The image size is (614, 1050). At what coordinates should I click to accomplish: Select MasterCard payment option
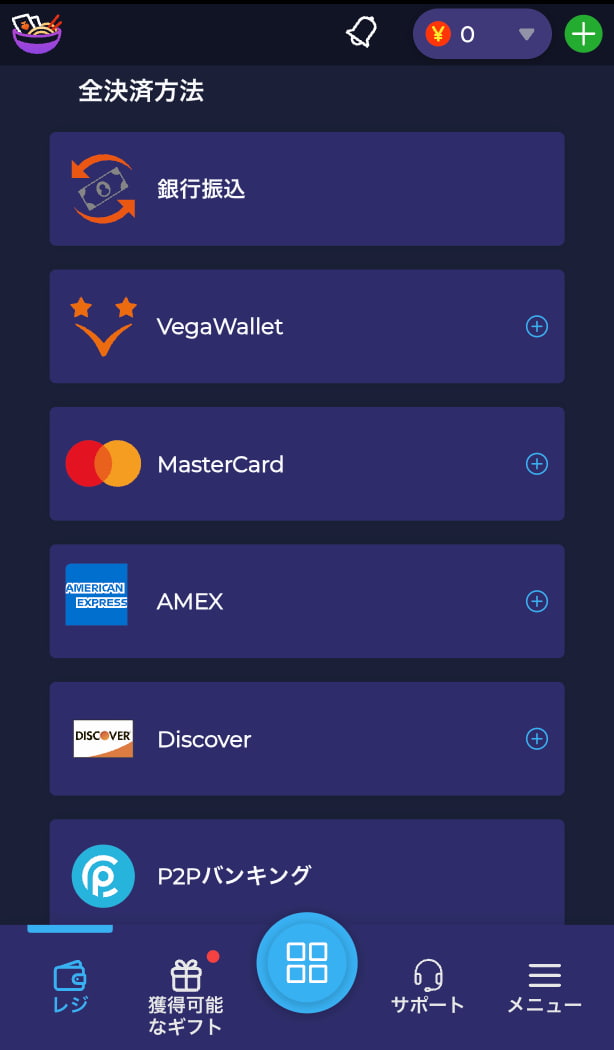coord(306,464)
